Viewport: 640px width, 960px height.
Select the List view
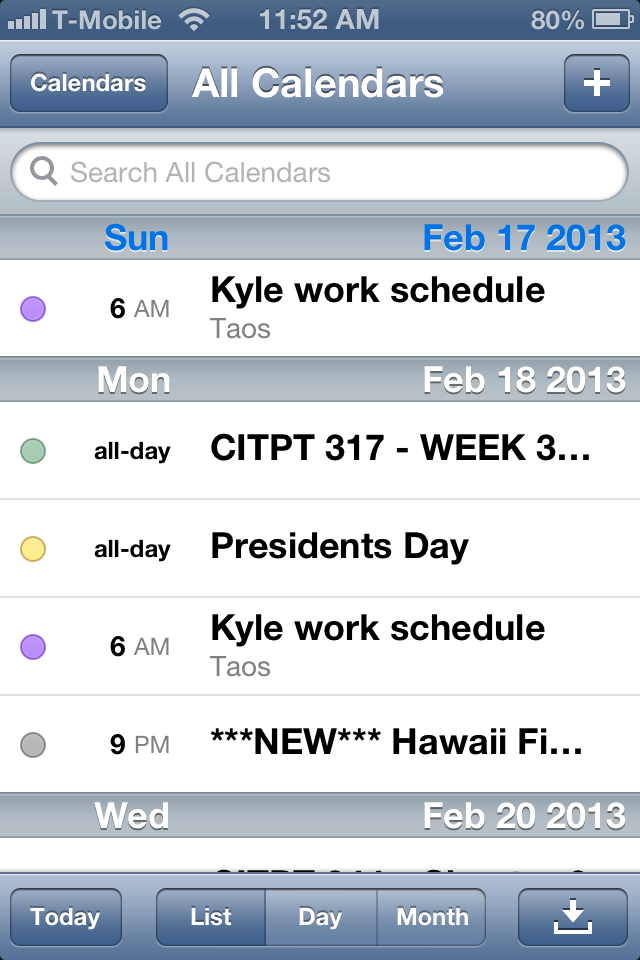tap(211, 917)
